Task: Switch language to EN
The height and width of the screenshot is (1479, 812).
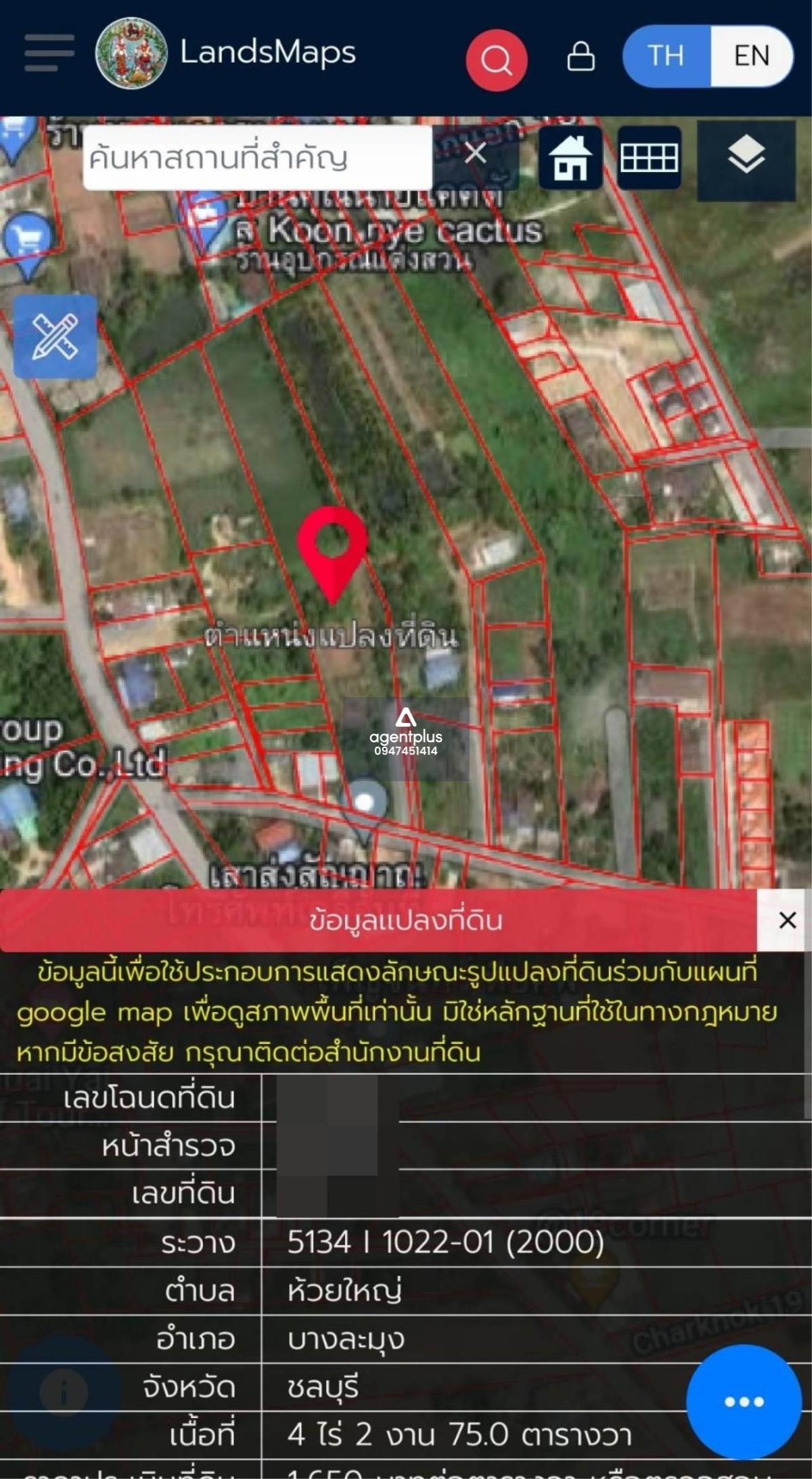Action: [751, 56]
